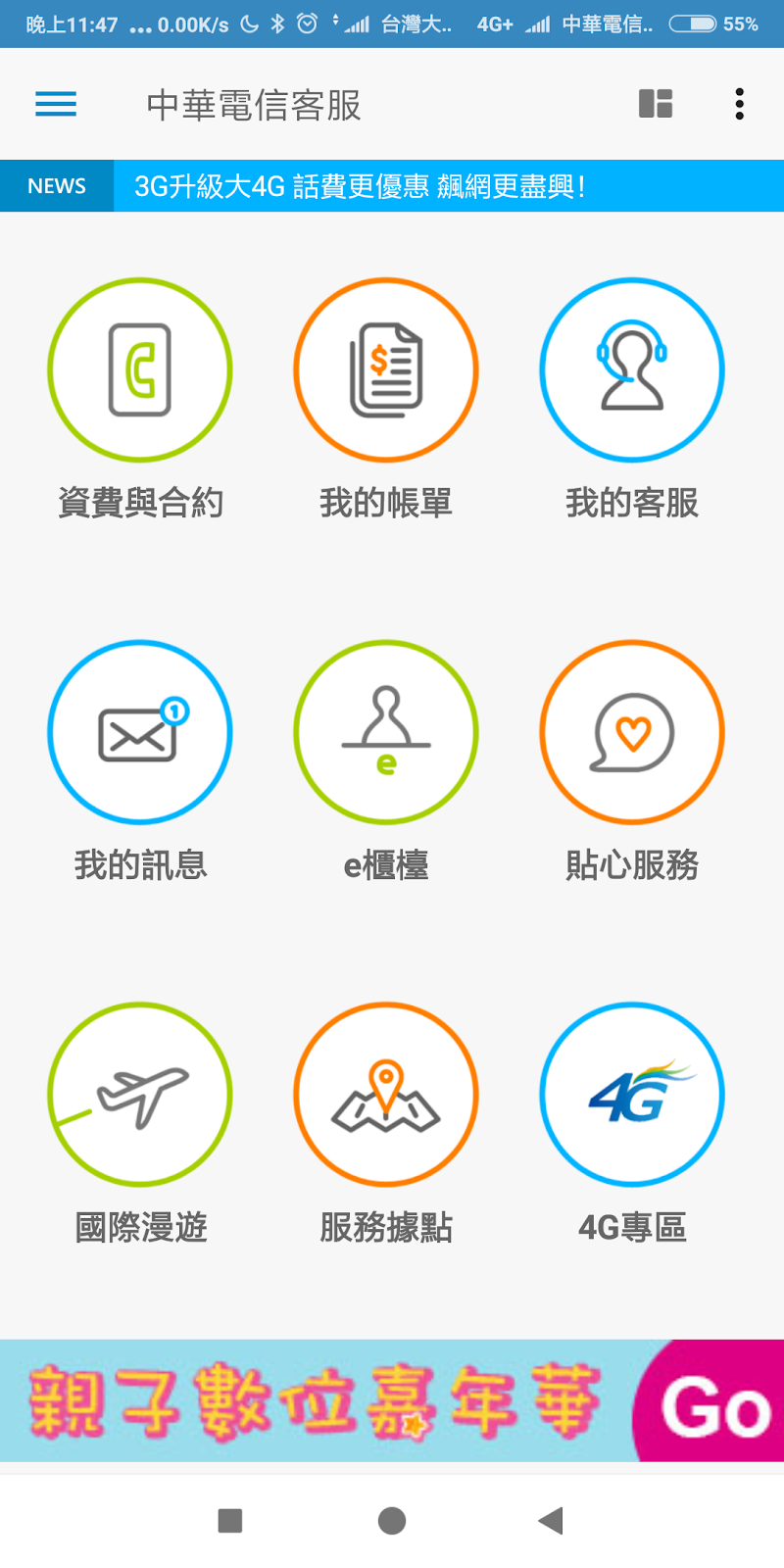Image resolution: width=784 pixels, height=1568 pixels.
Task: Open the e櫃檯 service counter
Action: (x=386, y=732)
